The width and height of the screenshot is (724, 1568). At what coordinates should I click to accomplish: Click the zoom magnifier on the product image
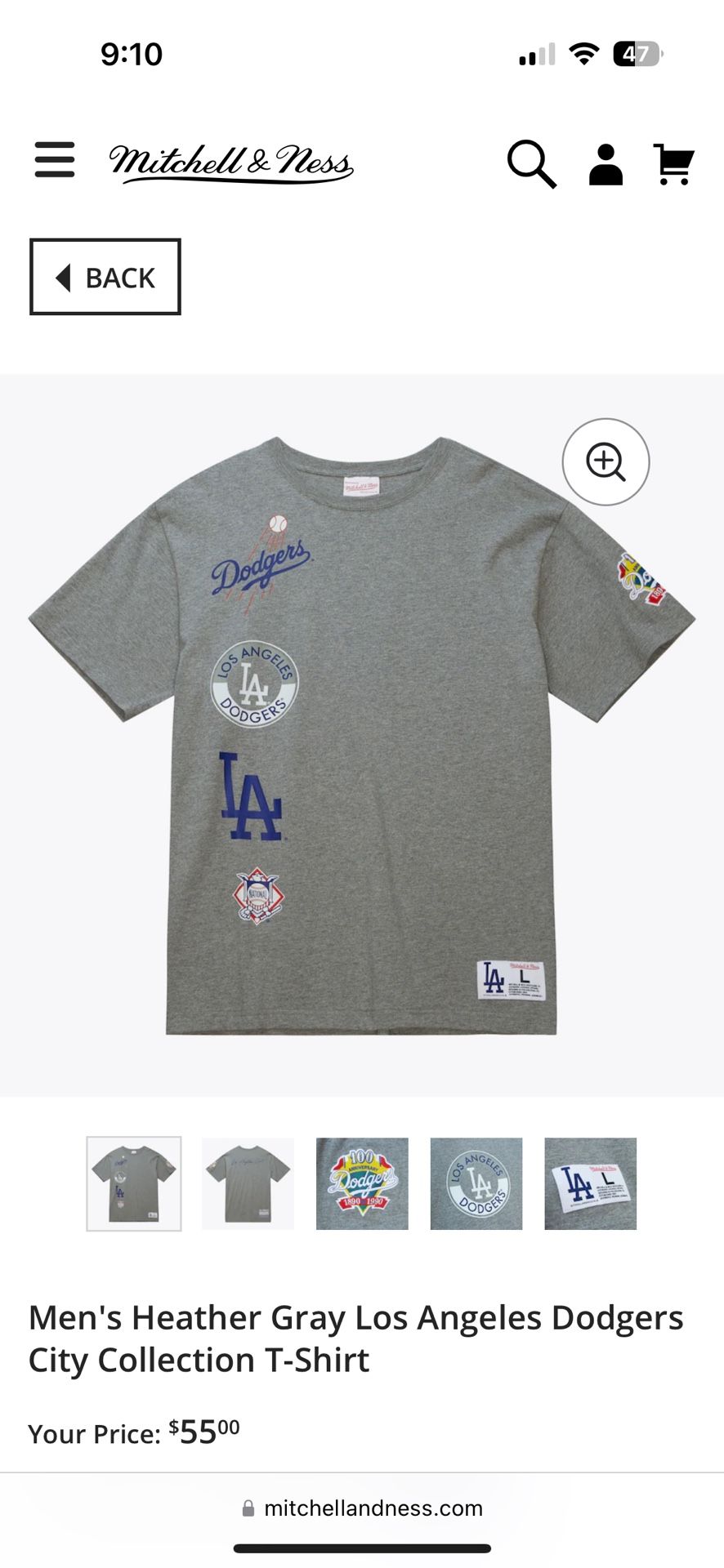(x=605, y=462)
